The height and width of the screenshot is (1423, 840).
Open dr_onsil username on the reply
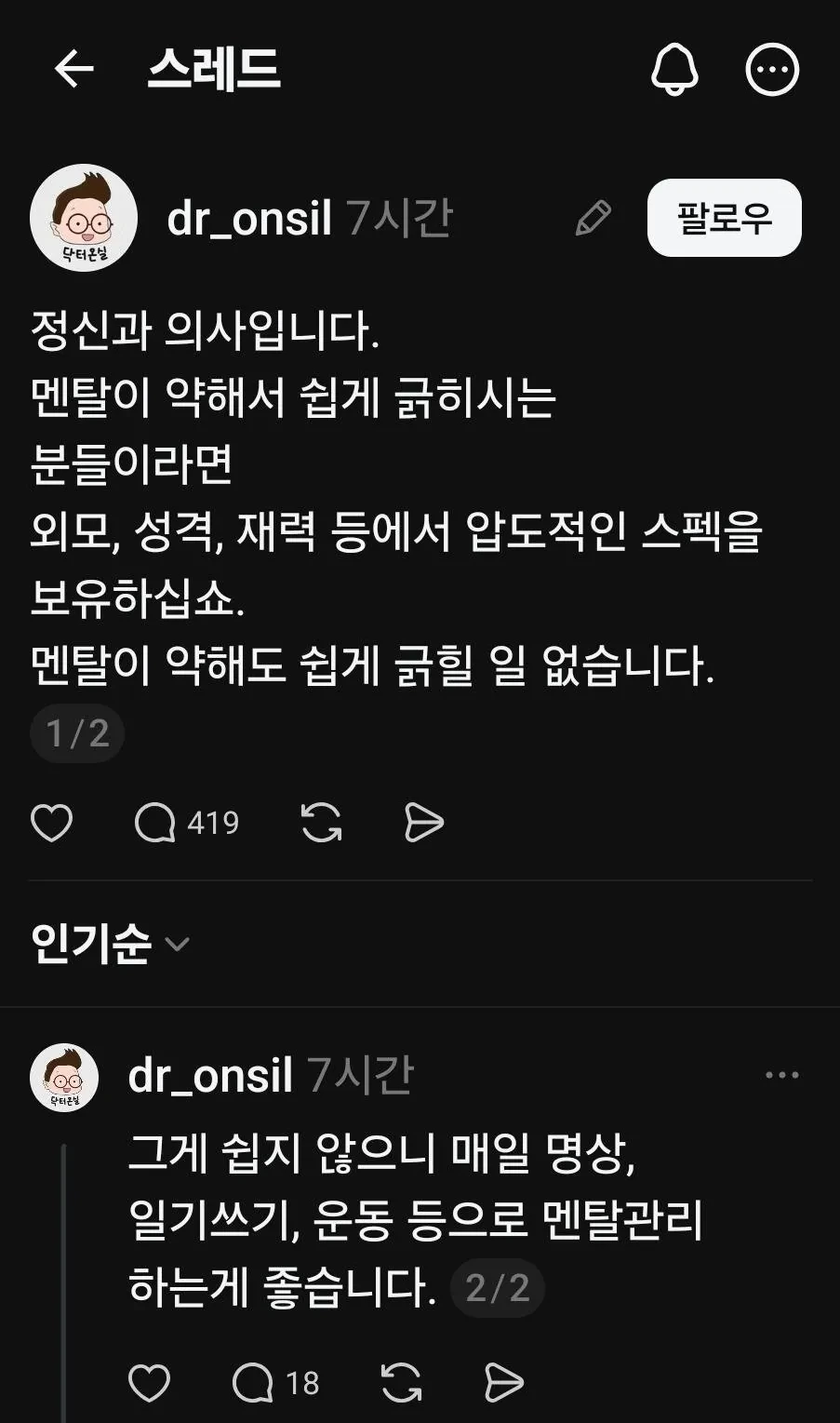pyautogui.click(x=210, y=1075)
